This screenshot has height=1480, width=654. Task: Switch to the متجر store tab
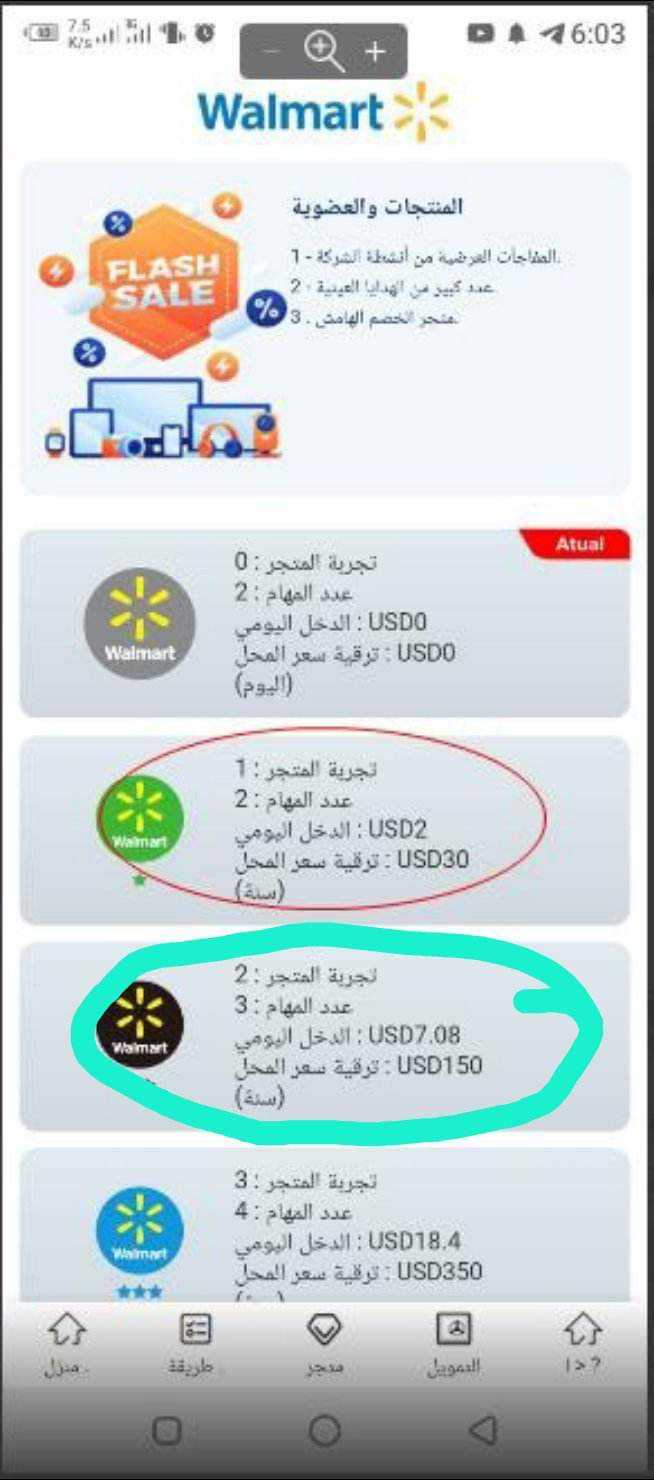[324, 1345]
